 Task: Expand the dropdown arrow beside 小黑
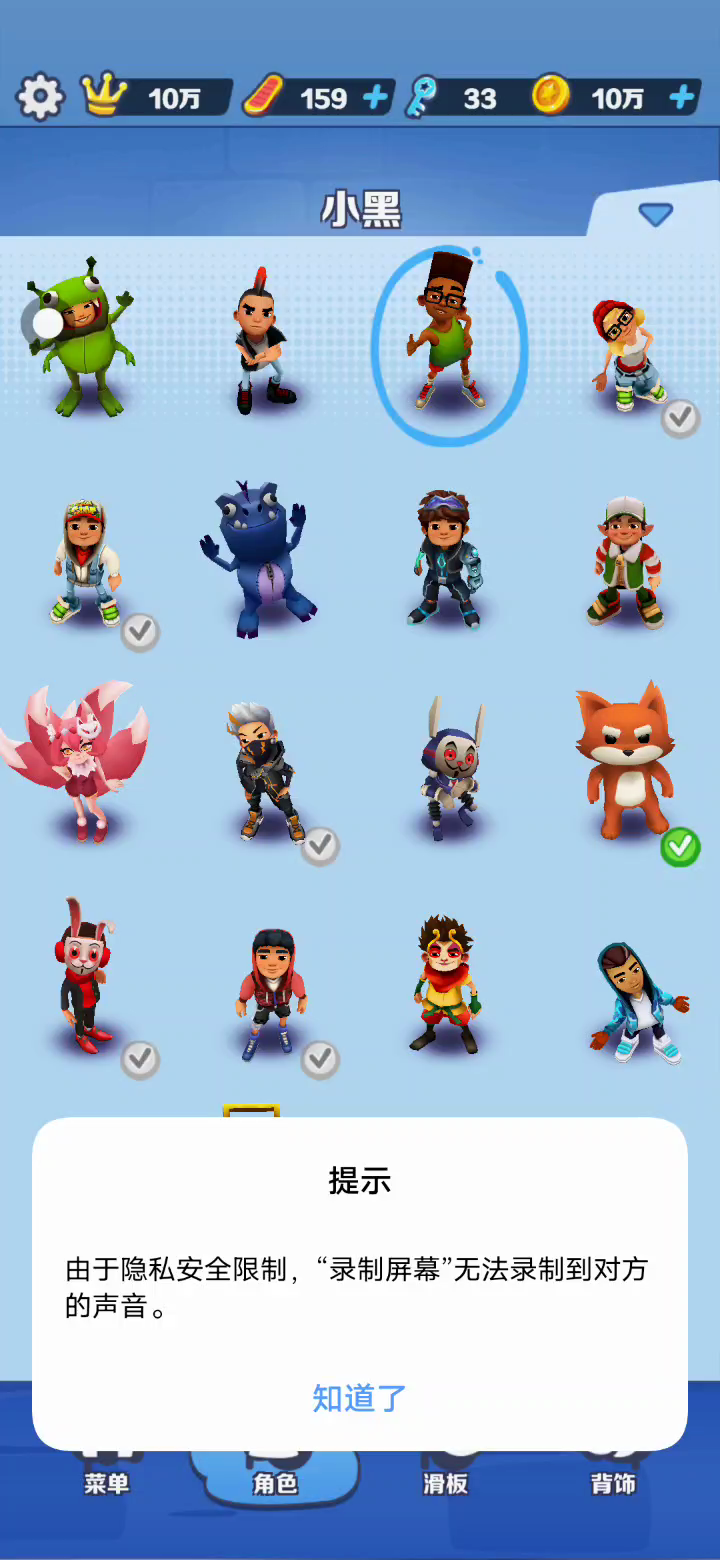pyautogui.click(x=655, y=214)
